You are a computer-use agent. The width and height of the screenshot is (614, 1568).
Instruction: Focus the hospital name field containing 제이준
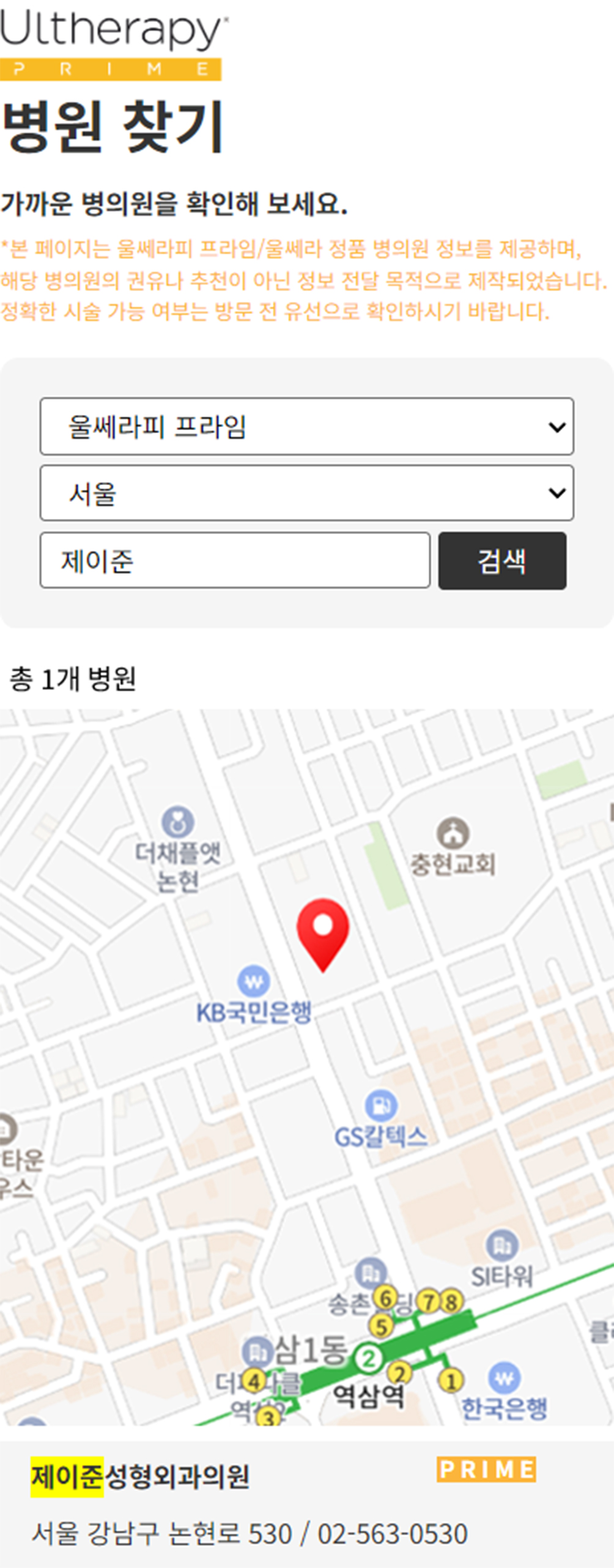point(235,560)
